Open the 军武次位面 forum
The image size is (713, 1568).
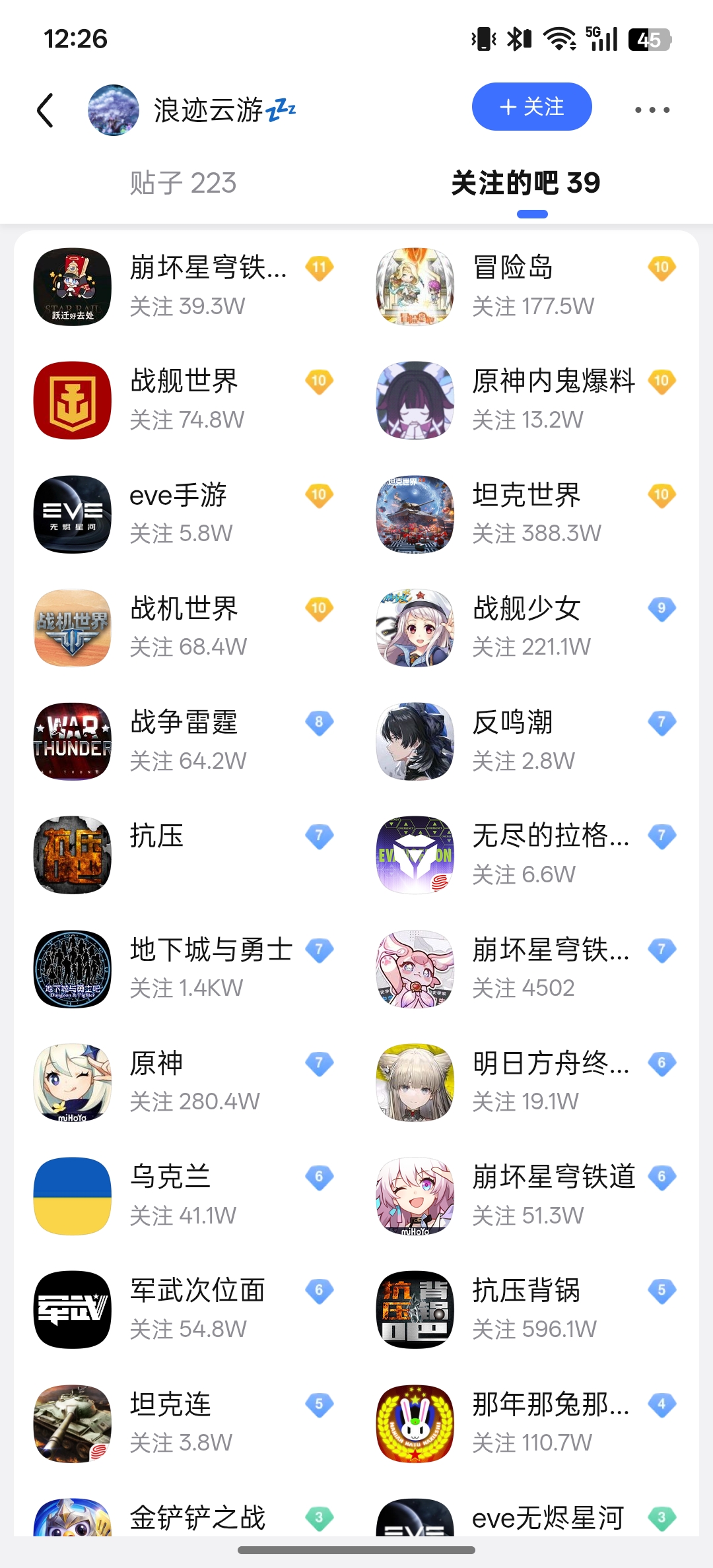[197, 1309]
